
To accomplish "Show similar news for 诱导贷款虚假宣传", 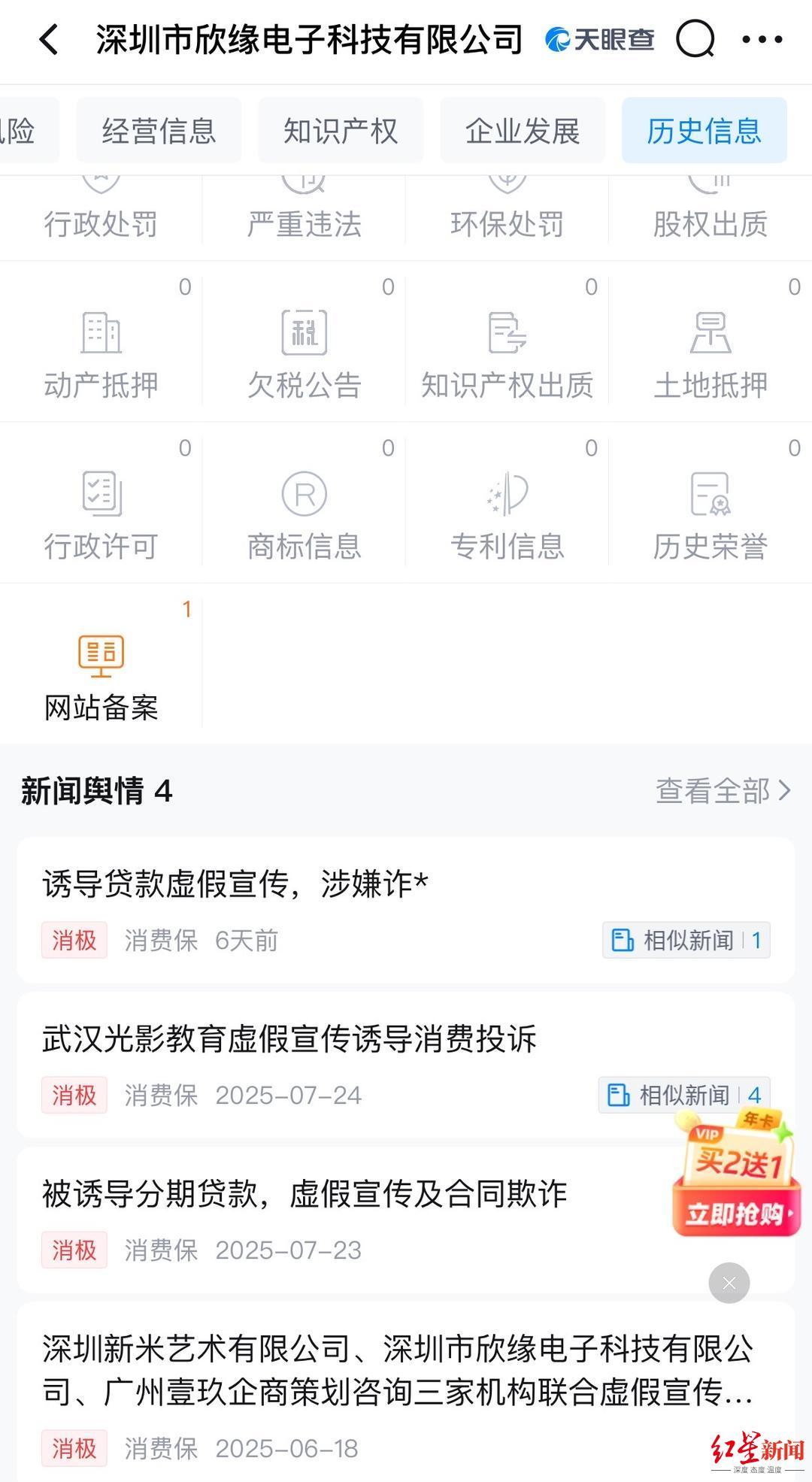I will coord(686,940).
